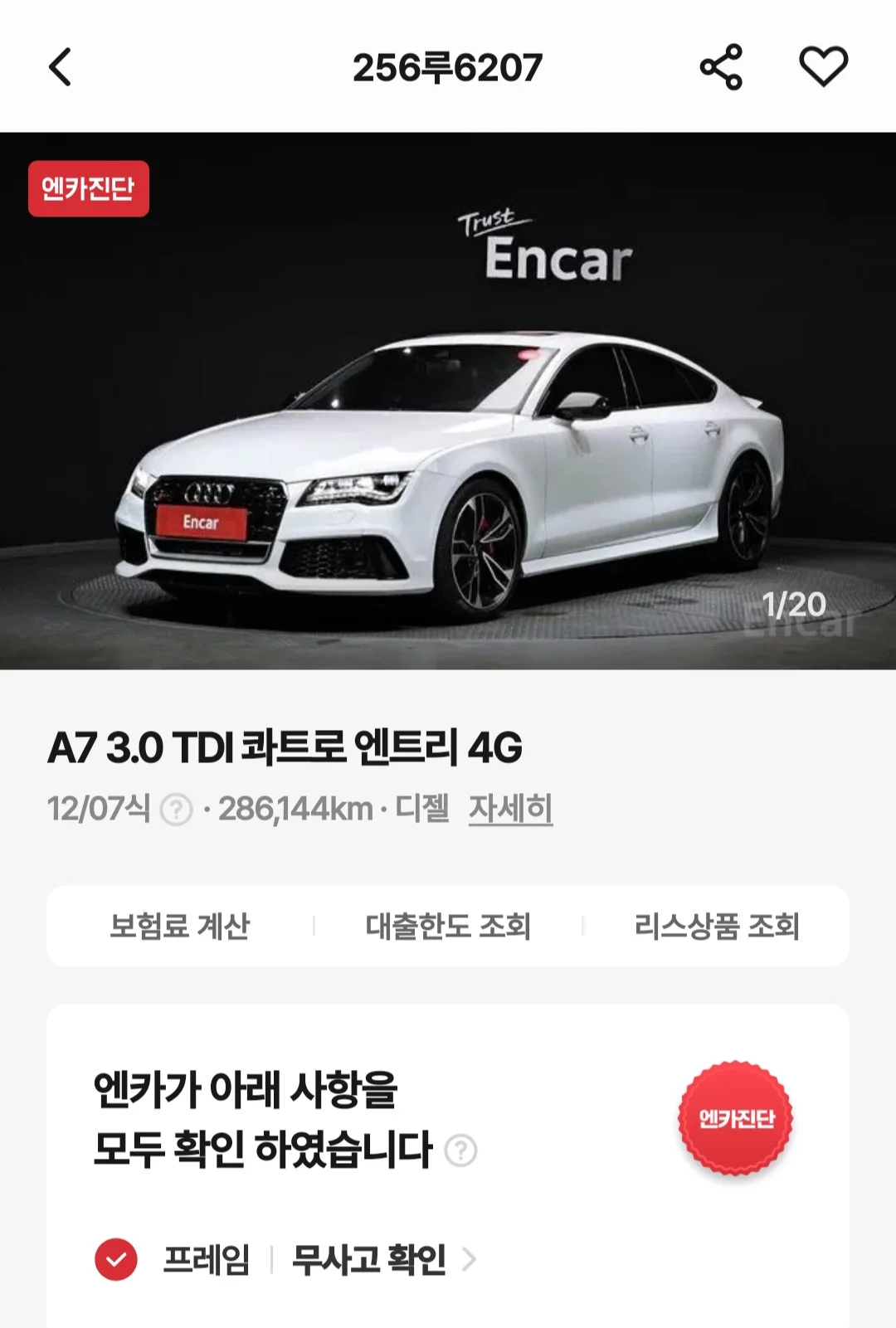Image resolution: width=896 pixels, height=1328 pixels.
Task: Open the 자세히 details link
Action: click(x=510, y=809)
